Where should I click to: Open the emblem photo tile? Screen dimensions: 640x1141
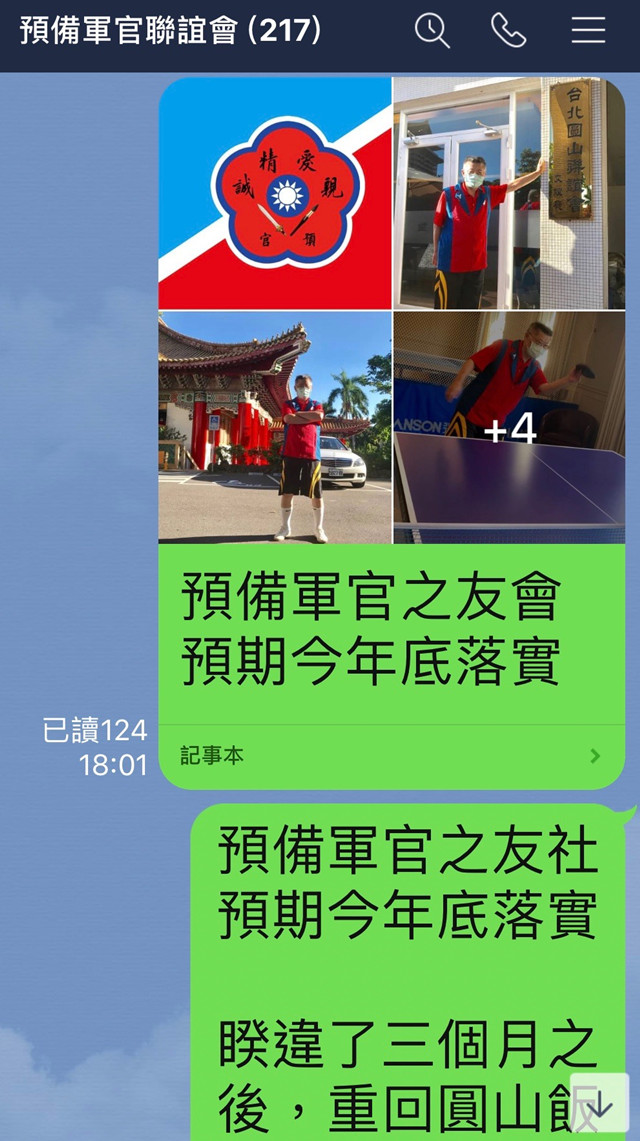(x=275, y=194)
